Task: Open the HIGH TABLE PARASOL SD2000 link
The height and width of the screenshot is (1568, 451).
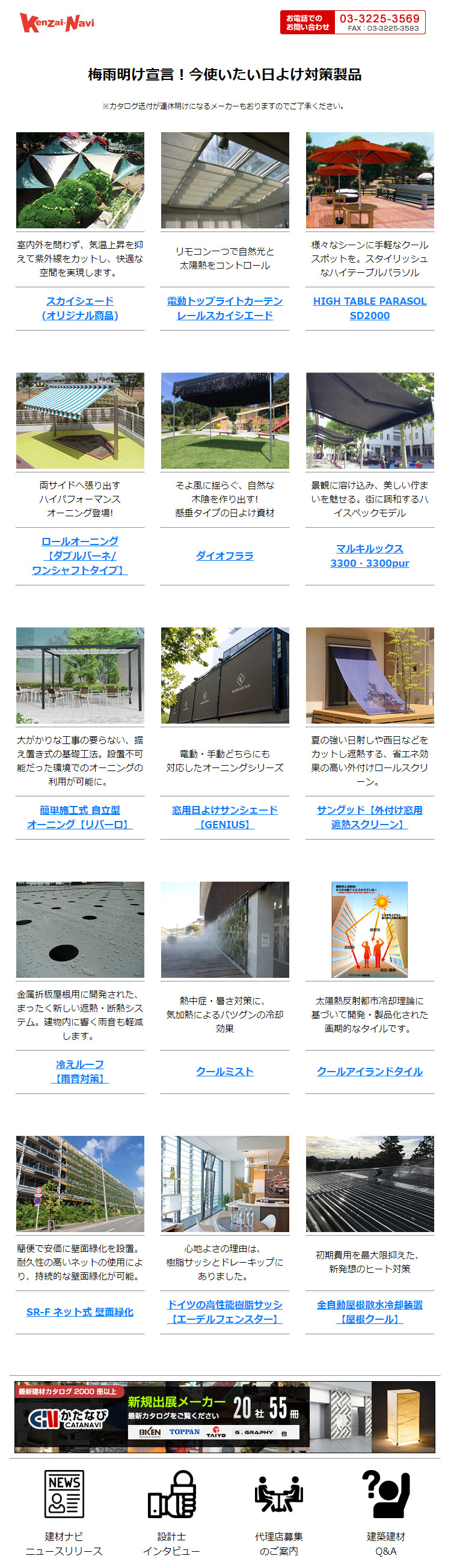Action: tap(369, 308)
